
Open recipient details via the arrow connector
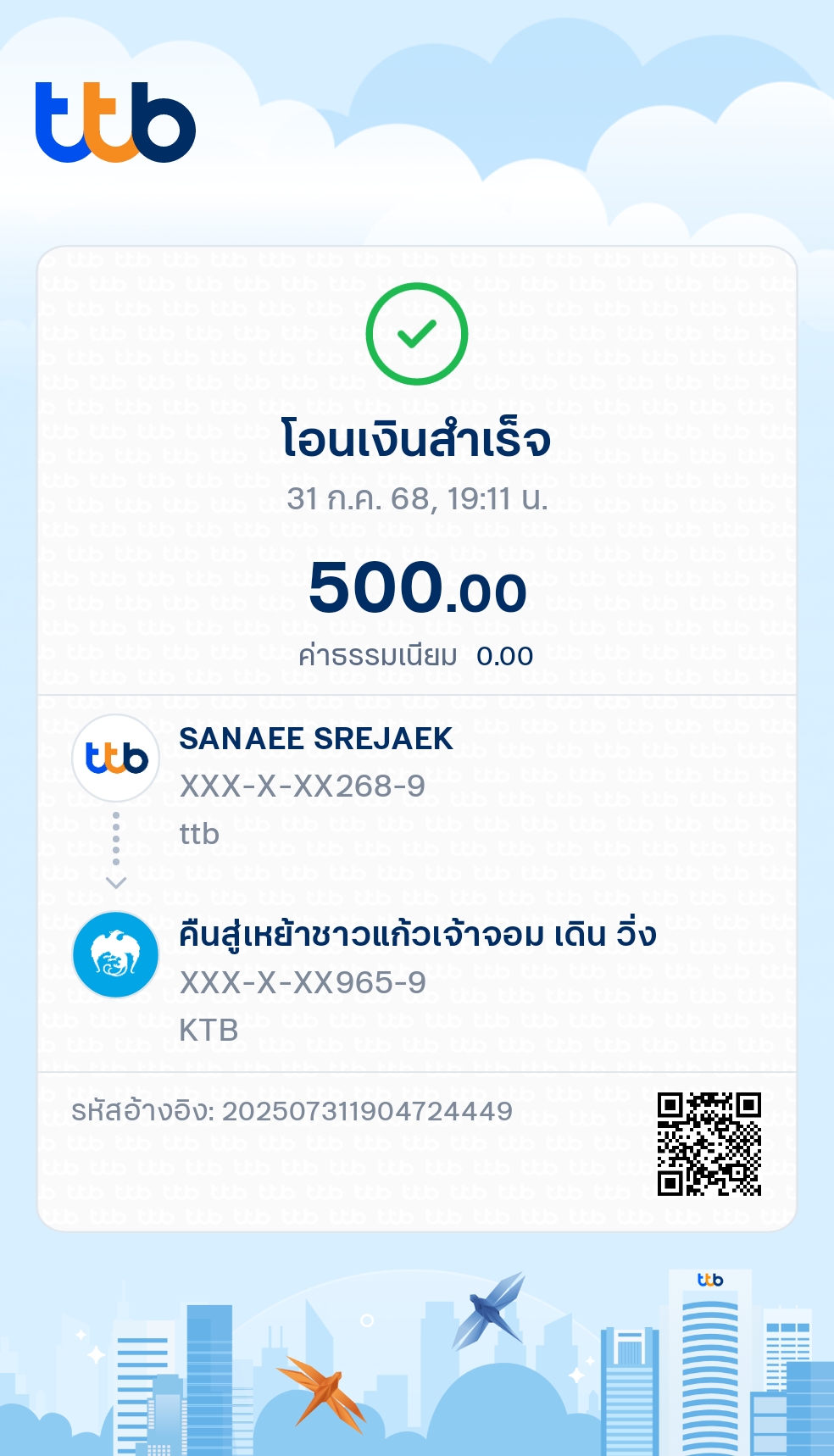coord(115,881)
